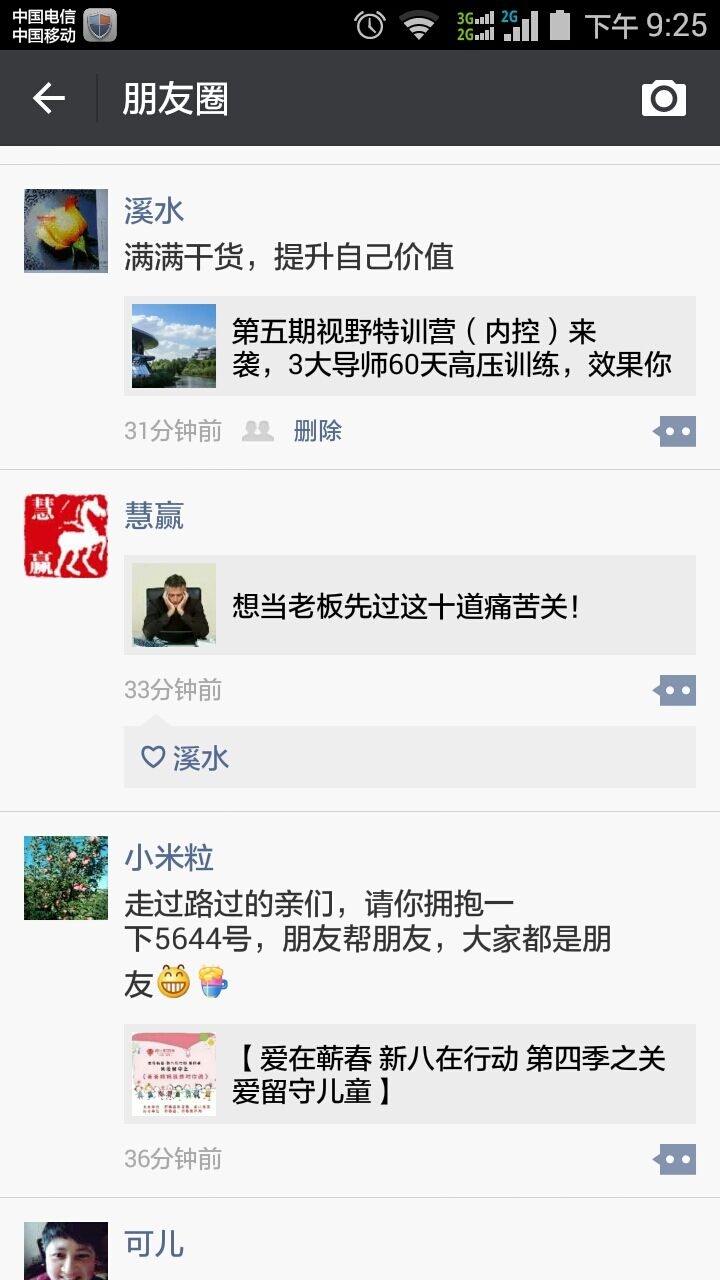720x1280 pixels.
Task: Go back from 朋友圈
Action: (48, 98)
